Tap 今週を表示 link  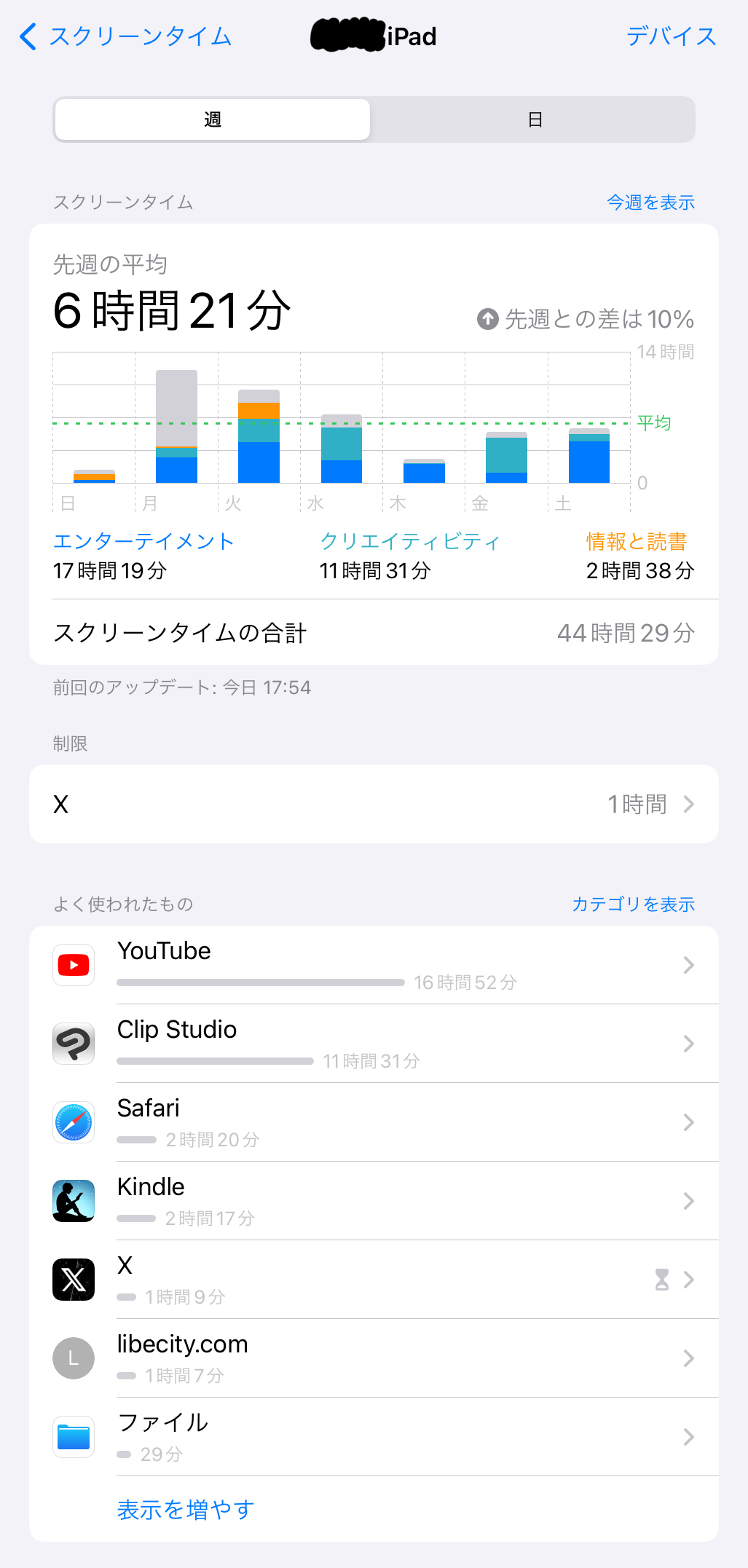[x=650, y=202]
